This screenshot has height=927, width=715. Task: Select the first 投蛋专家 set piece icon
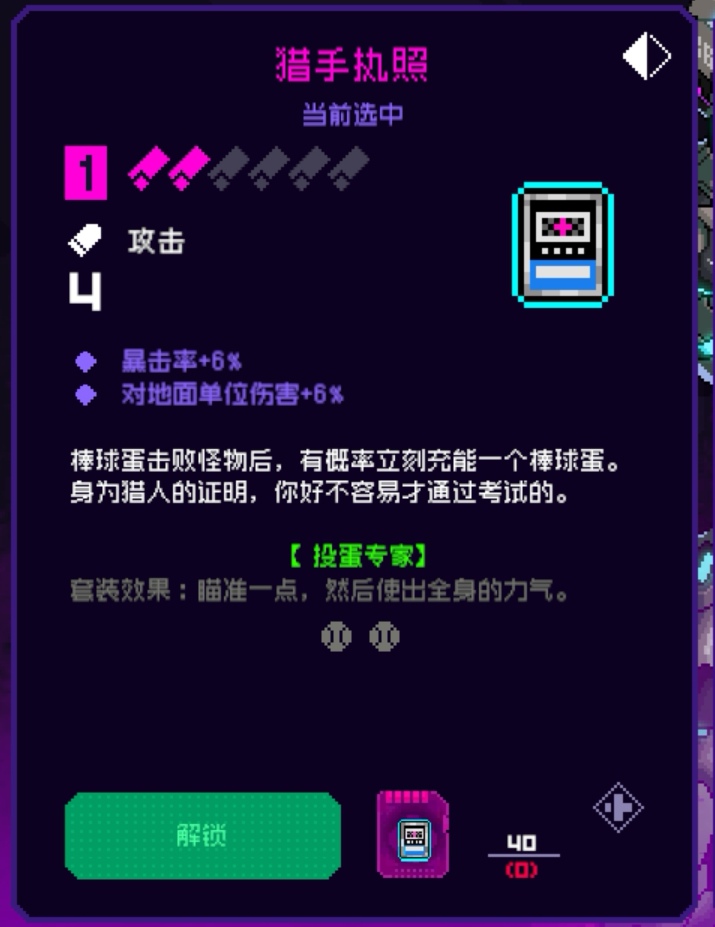click(336, 636)
